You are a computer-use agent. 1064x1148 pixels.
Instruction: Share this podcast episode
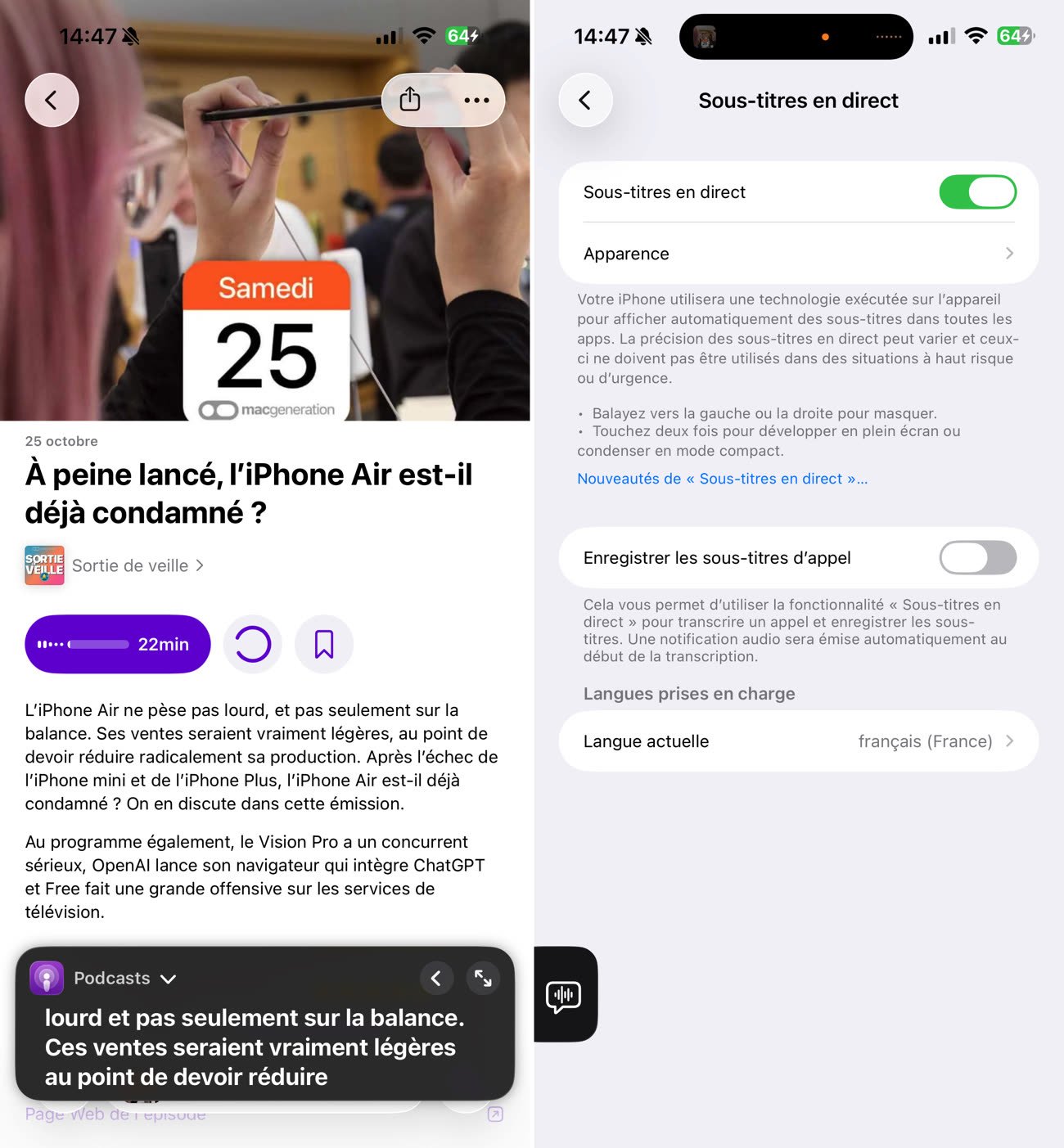point(410,100)
